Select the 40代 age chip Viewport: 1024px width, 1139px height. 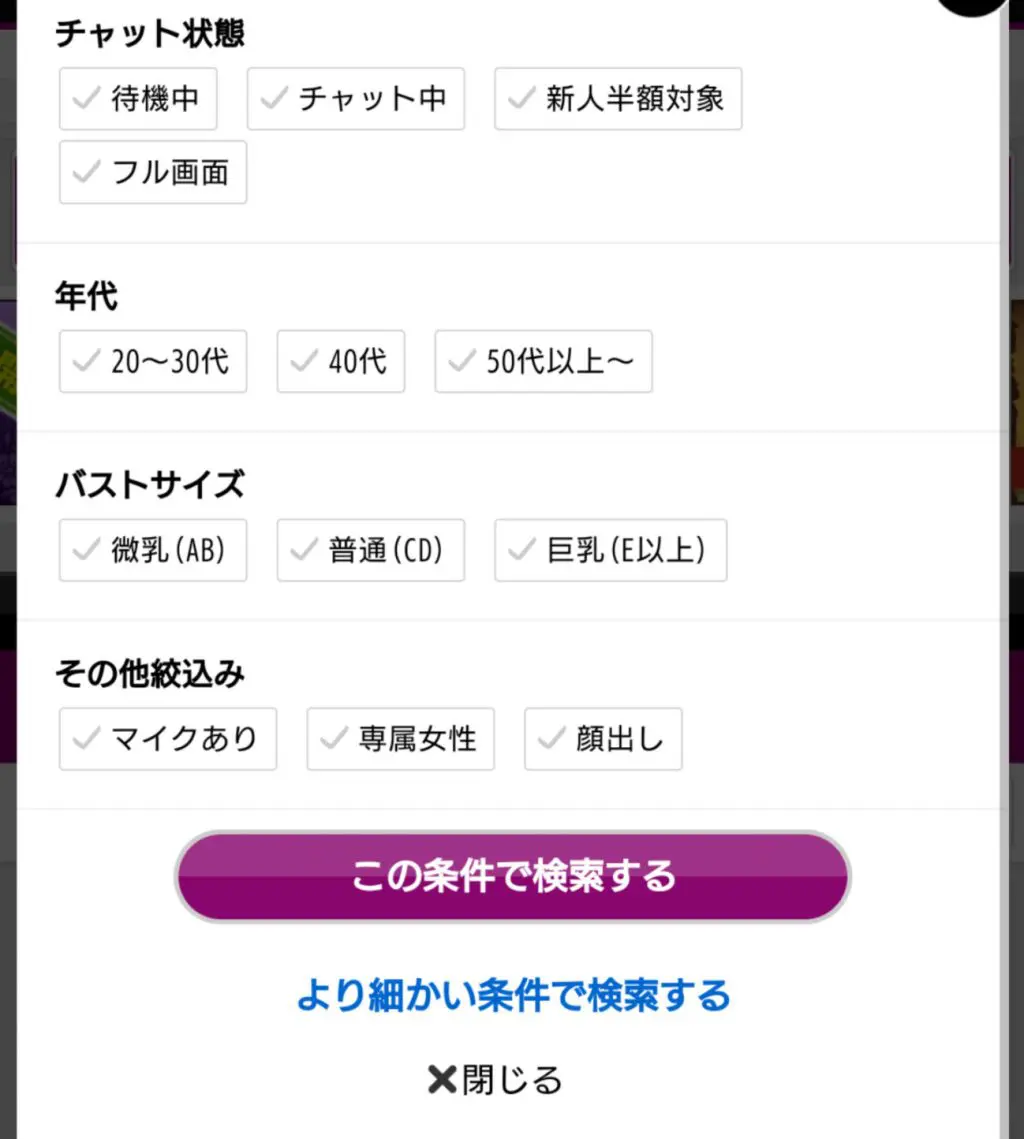[341, 361]
